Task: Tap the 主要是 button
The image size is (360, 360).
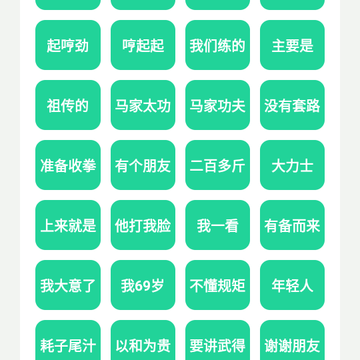Action: tap(292, 45)
